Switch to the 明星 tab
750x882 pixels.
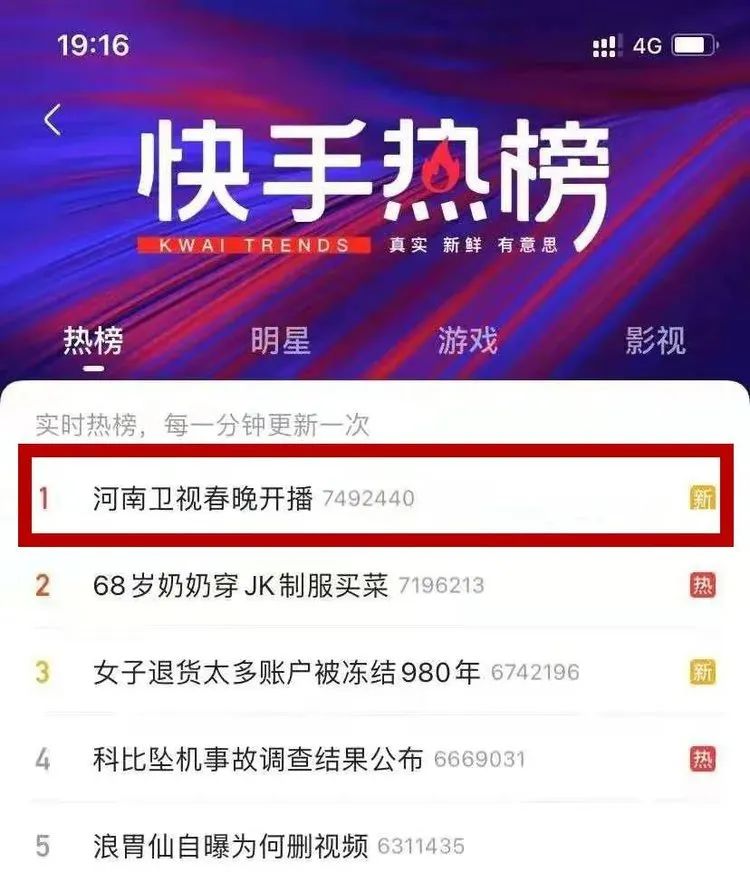pos(280,340)
